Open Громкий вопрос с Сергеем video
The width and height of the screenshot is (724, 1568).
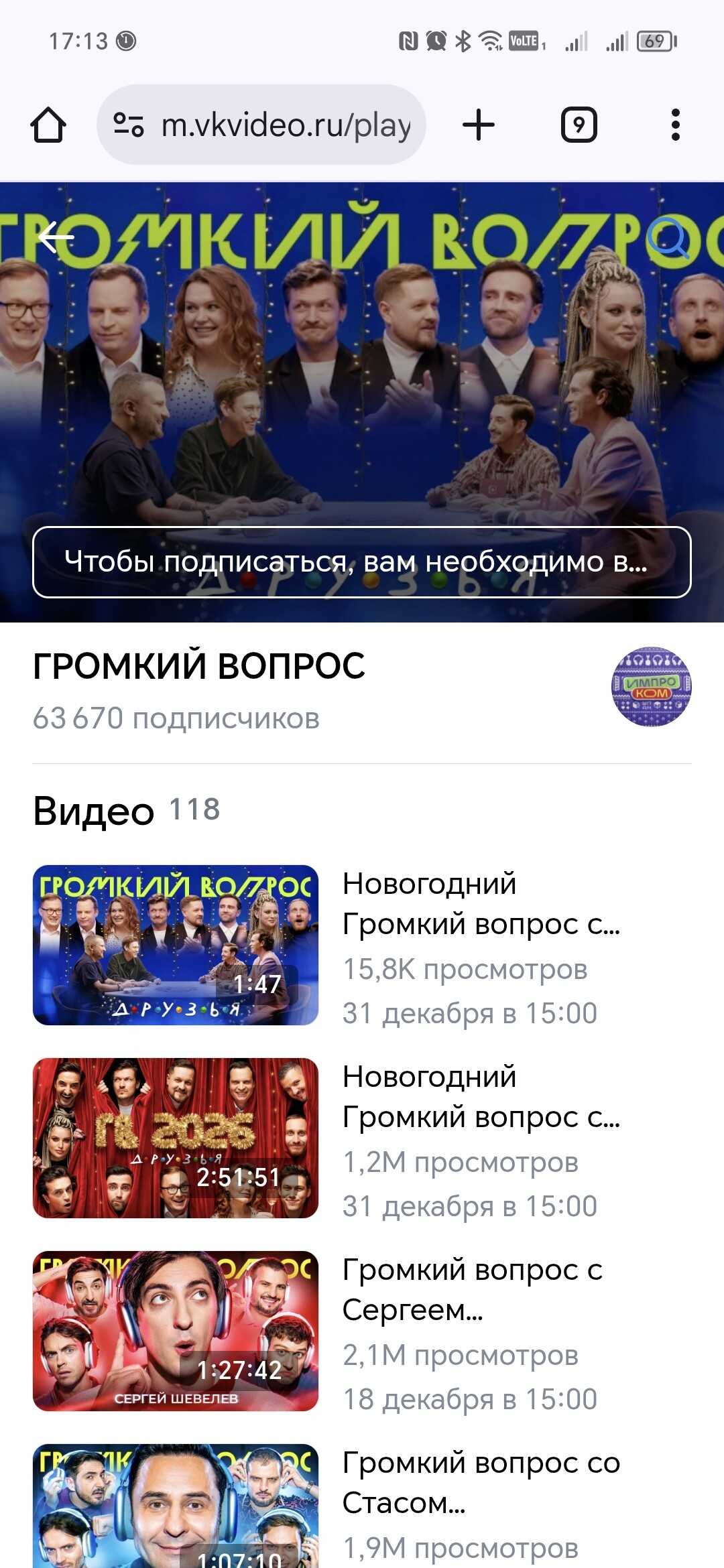[176, 1331]
